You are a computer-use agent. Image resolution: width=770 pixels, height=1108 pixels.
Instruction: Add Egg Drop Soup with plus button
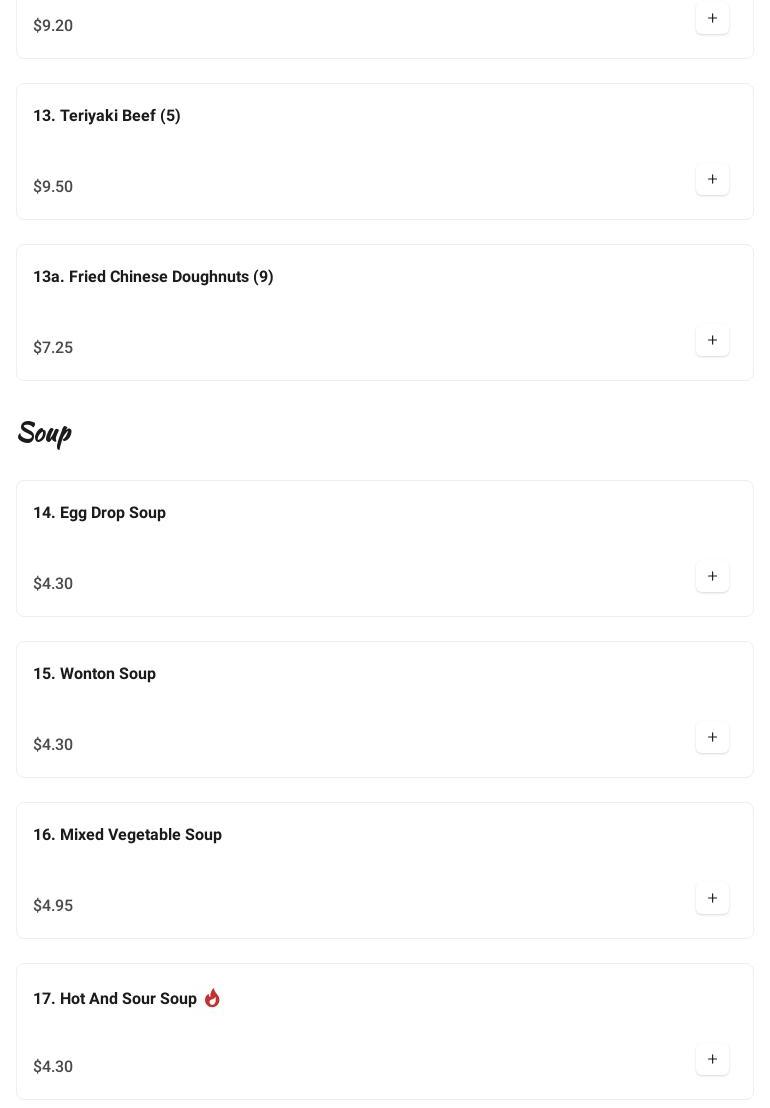pos(712,576)
